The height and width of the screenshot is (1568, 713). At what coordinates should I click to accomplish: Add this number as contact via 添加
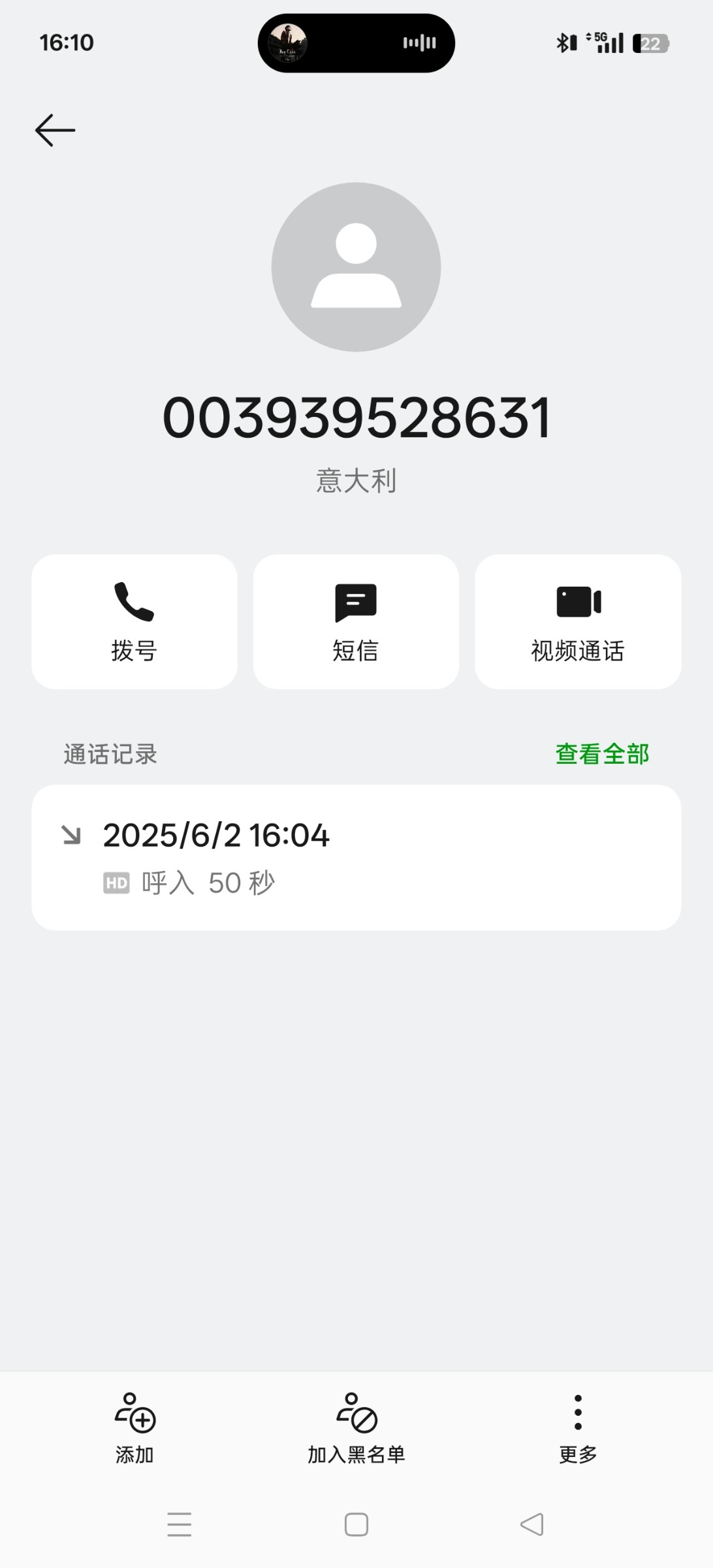(135, 1429)
